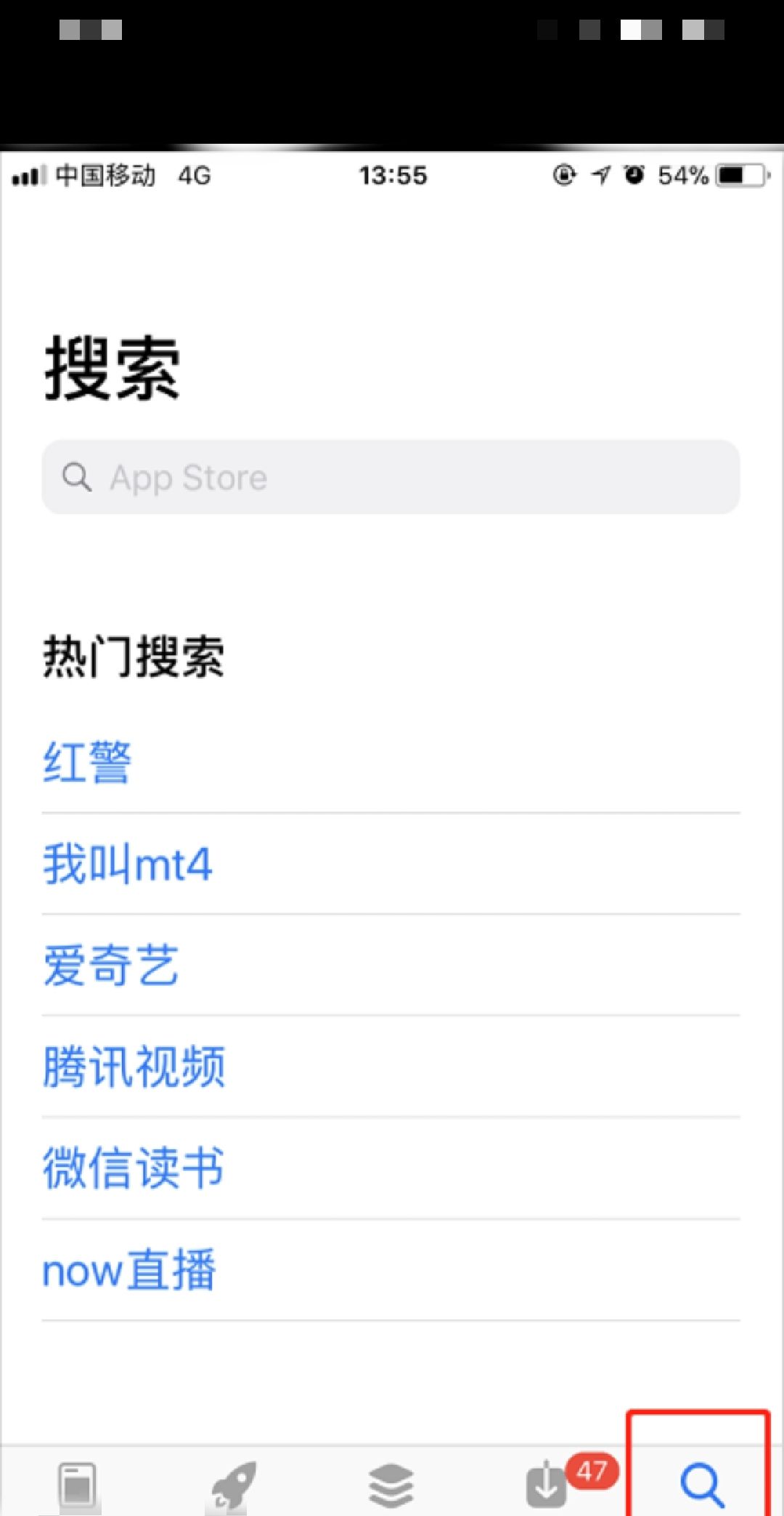Tap the magnifier icon inside the search field
This screenshot has height=1516, width=784.
click(77, 477)
